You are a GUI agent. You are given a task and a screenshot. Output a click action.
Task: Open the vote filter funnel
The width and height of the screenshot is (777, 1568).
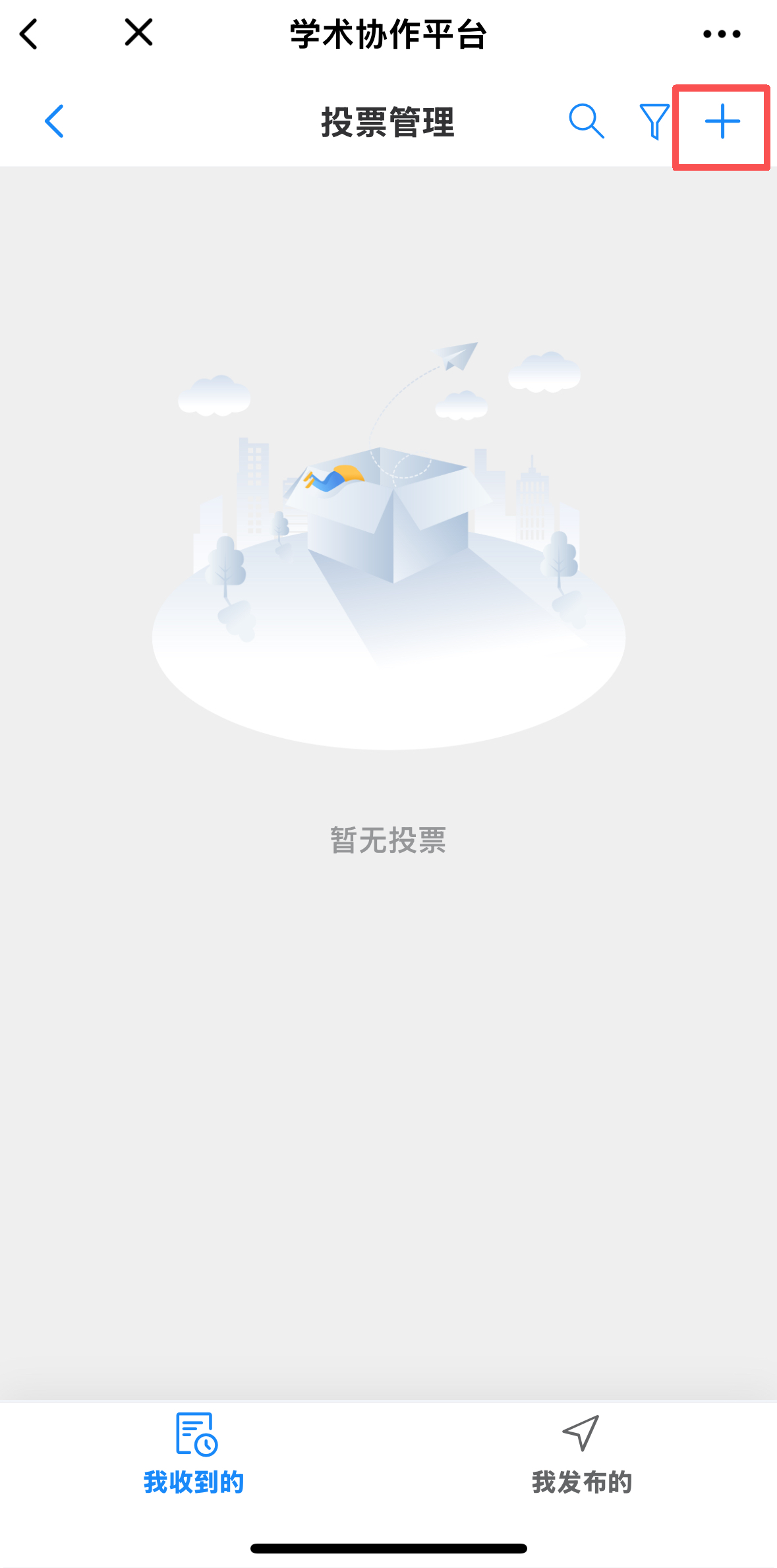(x=654, y=122)
